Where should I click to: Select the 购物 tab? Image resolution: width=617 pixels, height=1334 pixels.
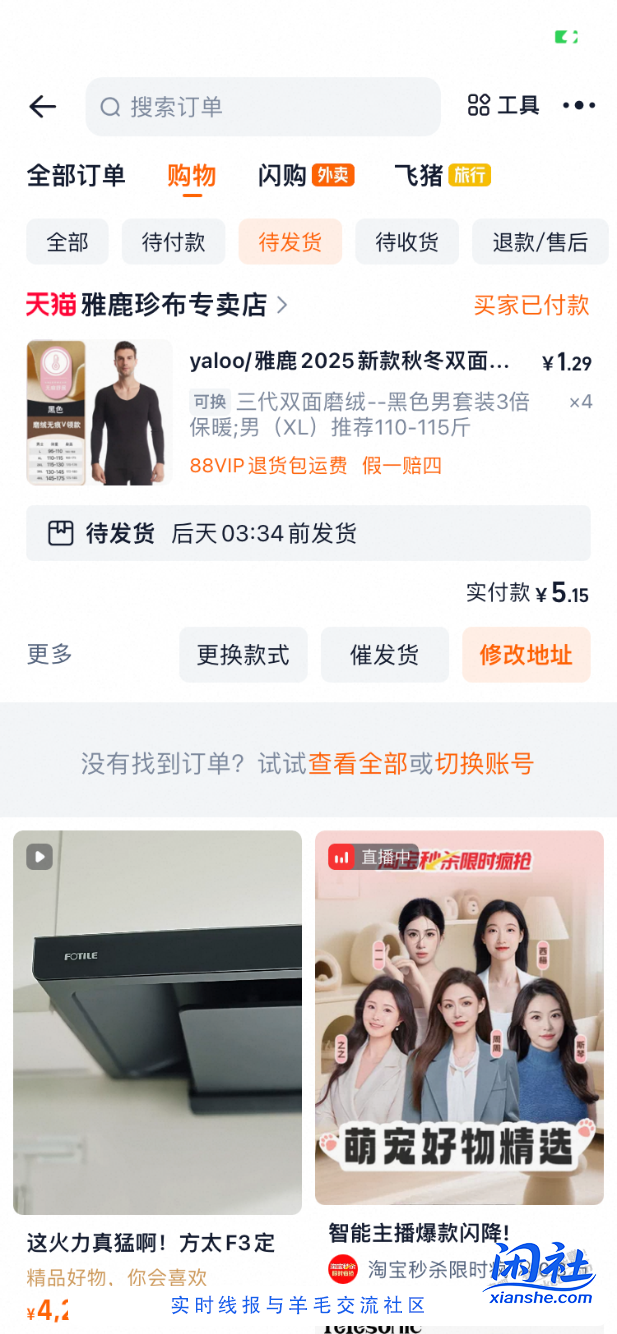191,176
